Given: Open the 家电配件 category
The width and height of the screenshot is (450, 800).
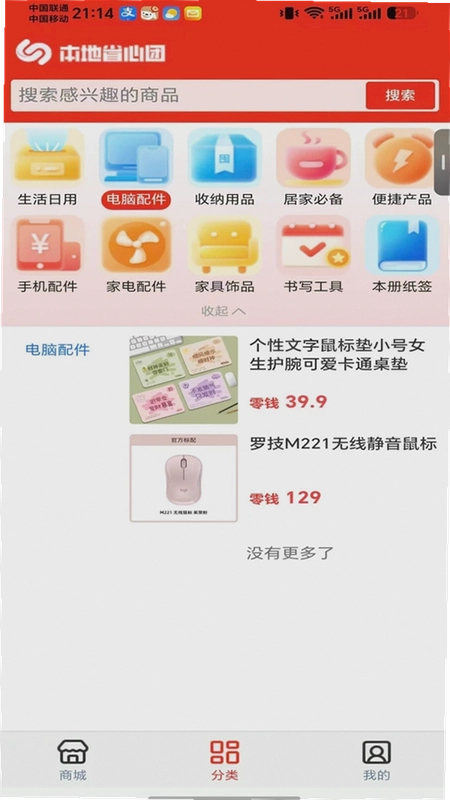Looking at the screenshot, I should pyautogui.click(x=136, y=255).
